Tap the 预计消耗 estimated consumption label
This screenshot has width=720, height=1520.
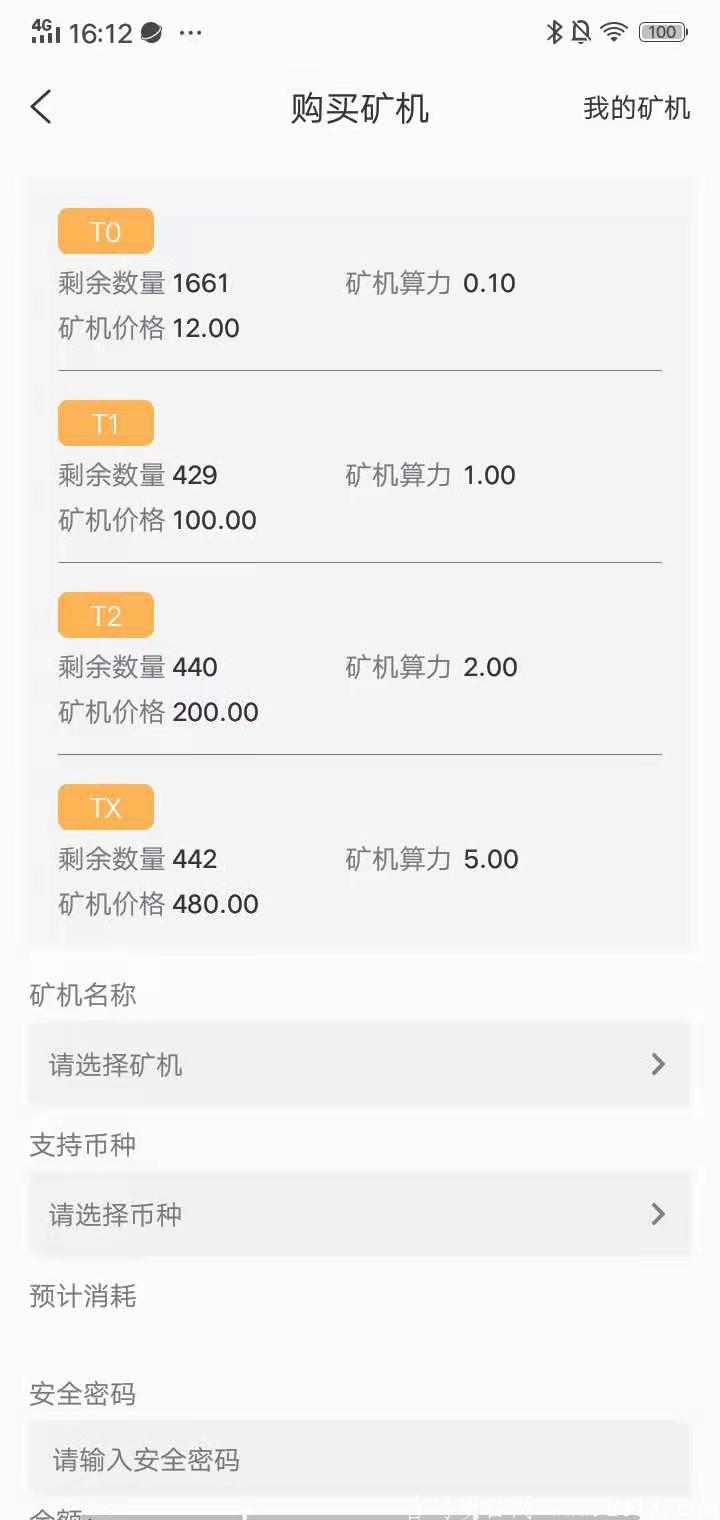click(84, 1297)
